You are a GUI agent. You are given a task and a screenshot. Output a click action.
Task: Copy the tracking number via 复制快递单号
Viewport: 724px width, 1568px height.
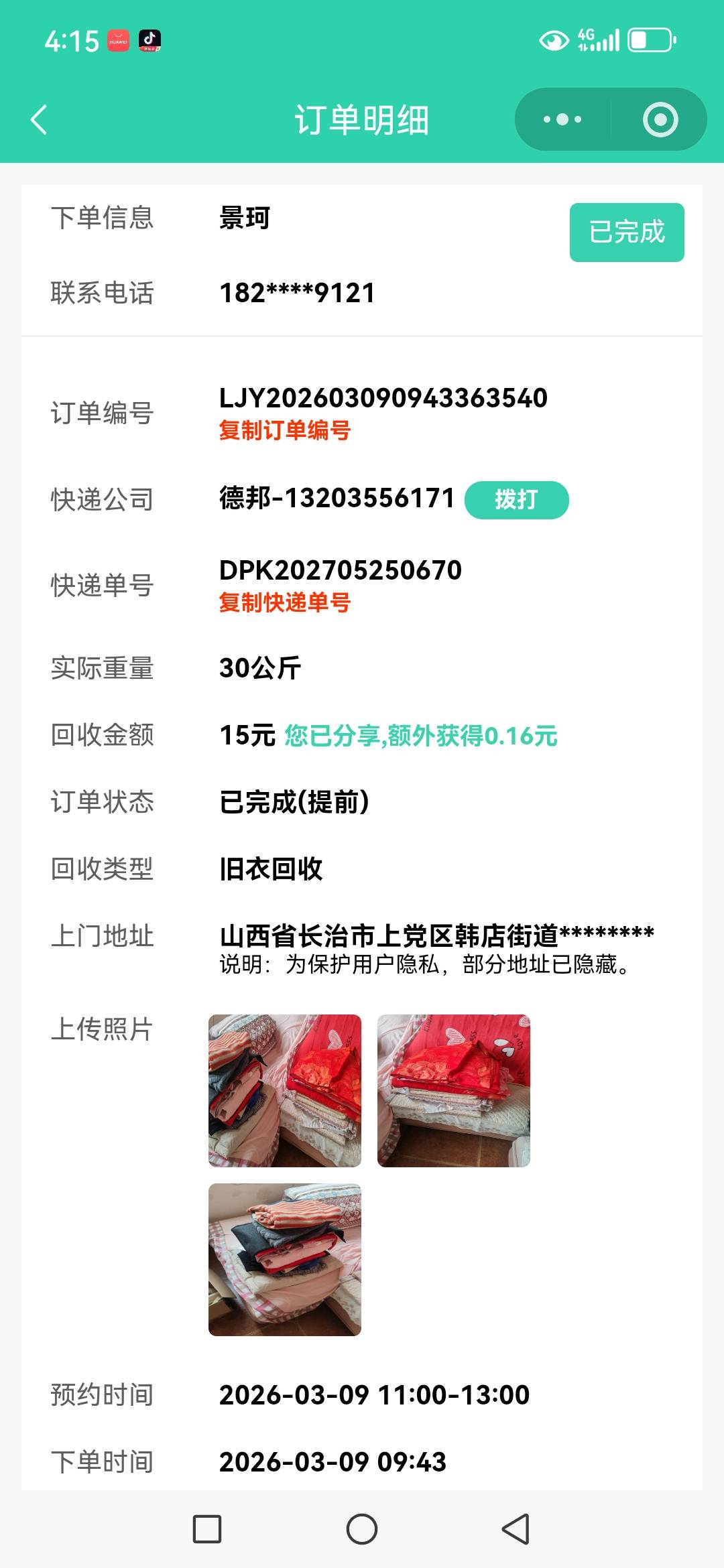pos(285,602)
